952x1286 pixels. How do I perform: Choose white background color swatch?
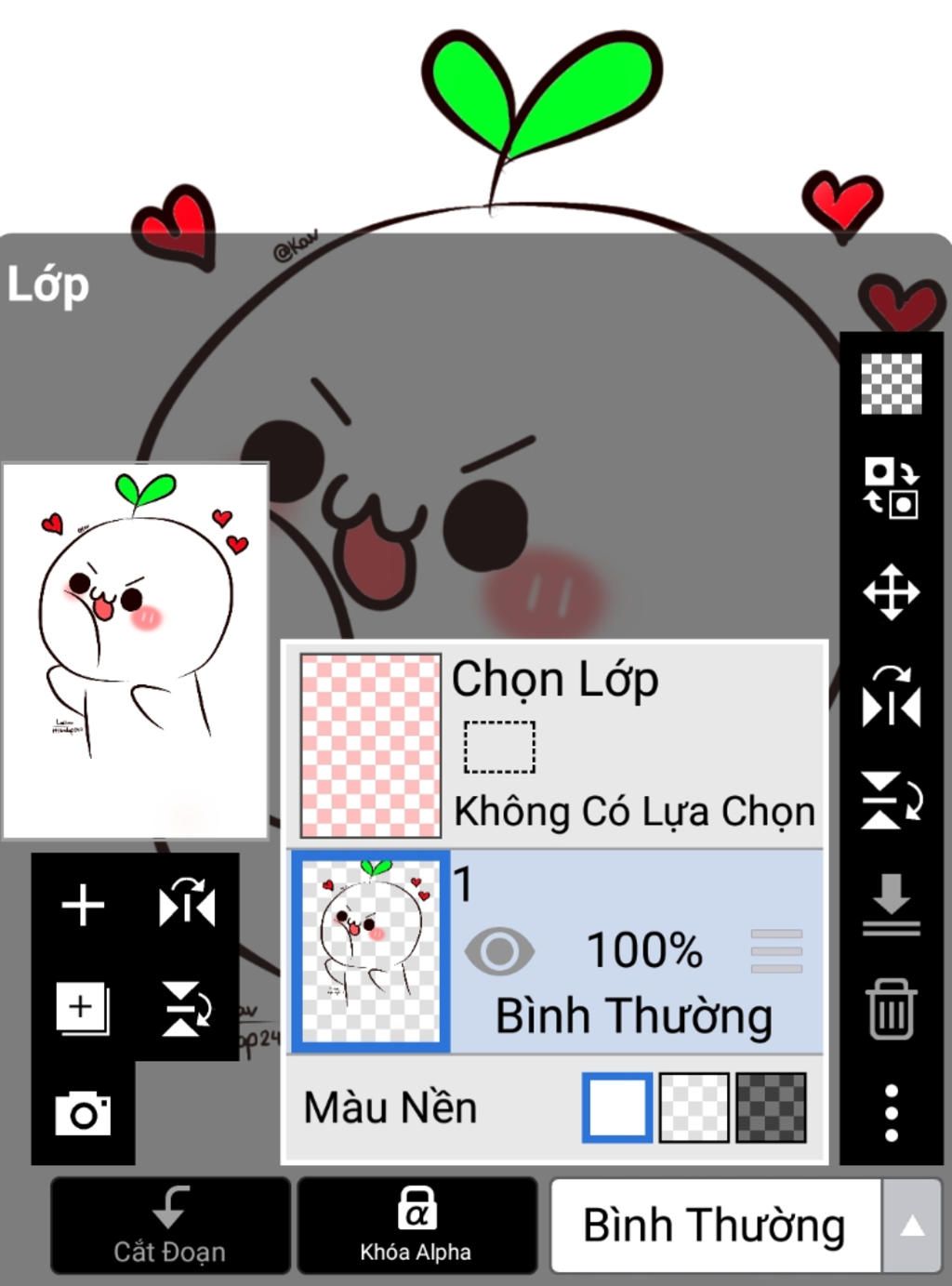(x=617, y=1107)
